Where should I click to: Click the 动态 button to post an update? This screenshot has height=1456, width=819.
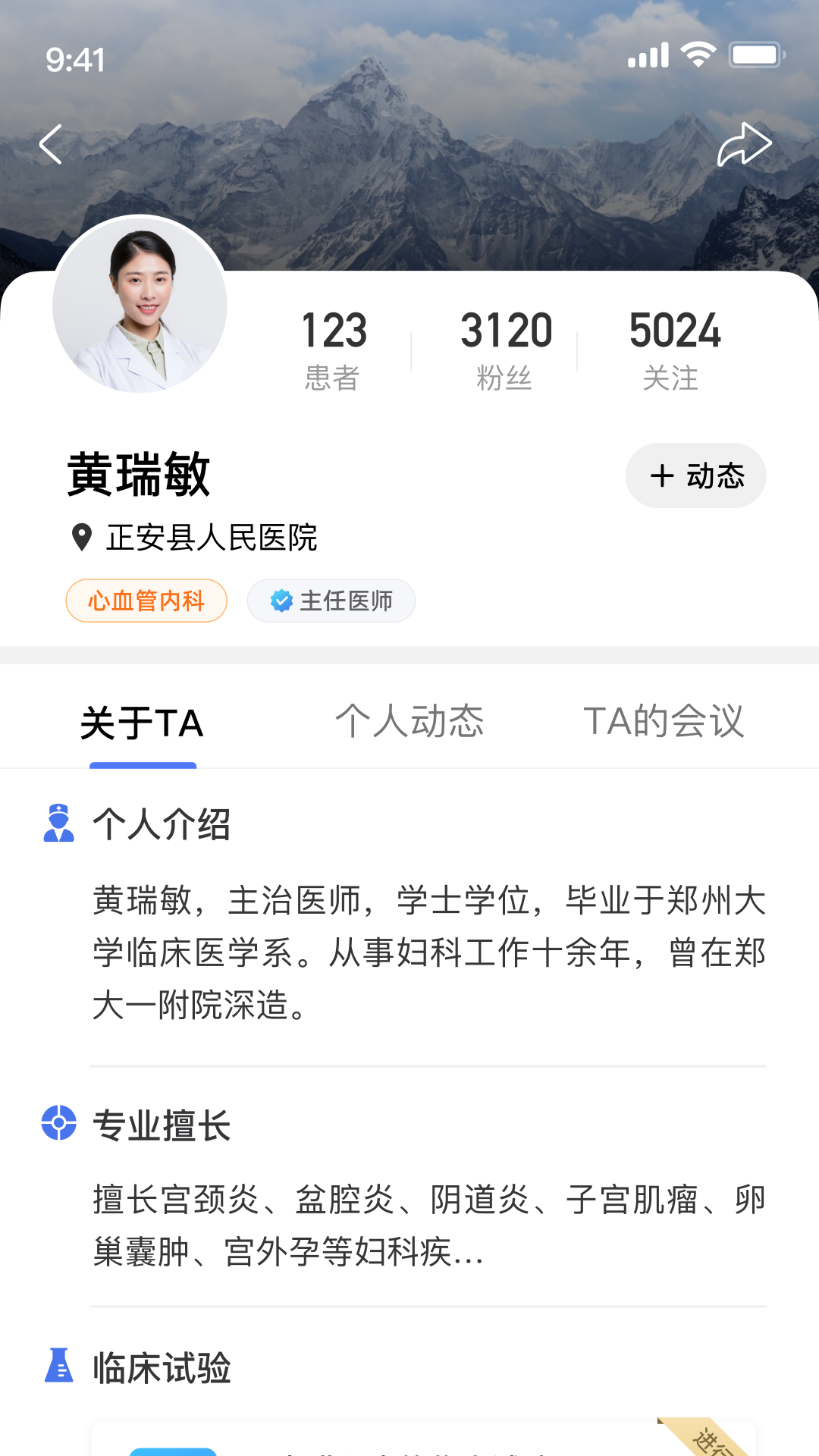tap(695, 475)
